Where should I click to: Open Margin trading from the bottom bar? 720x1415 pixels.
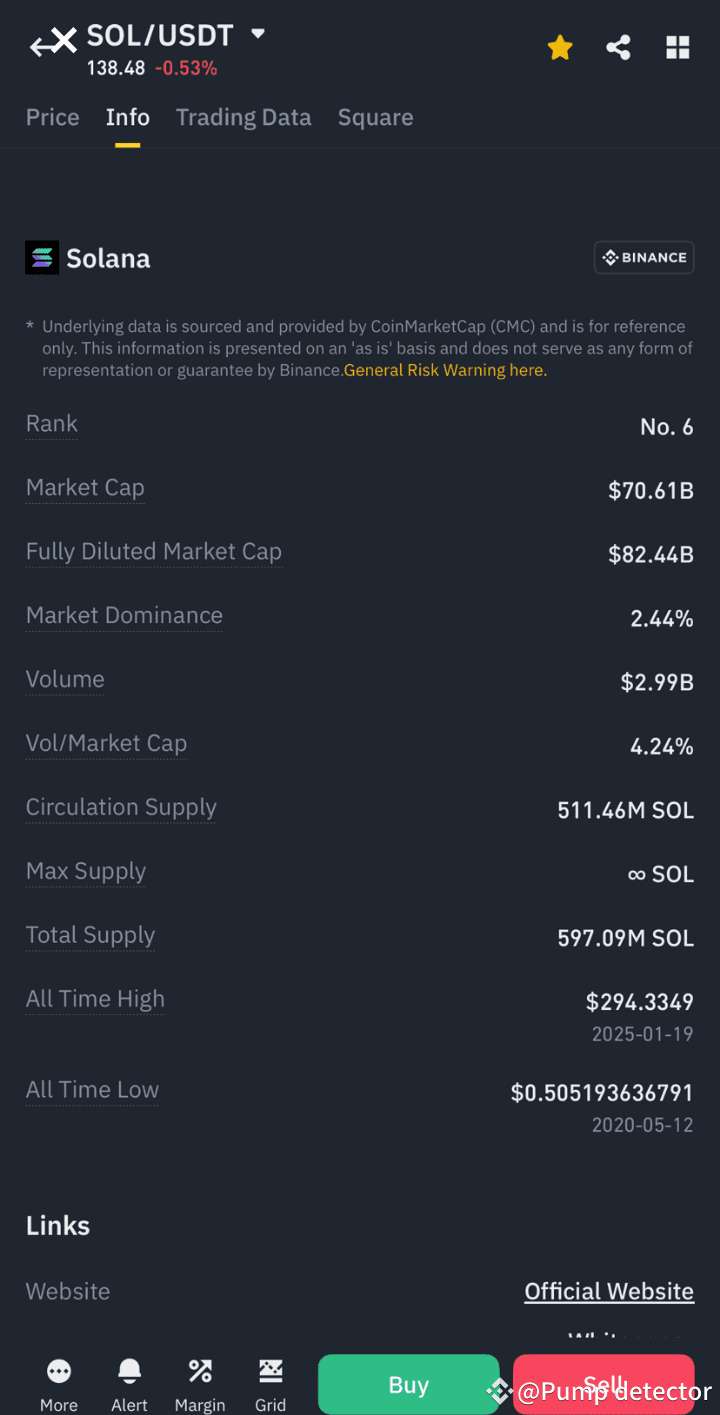click(x=199, y=1384)
